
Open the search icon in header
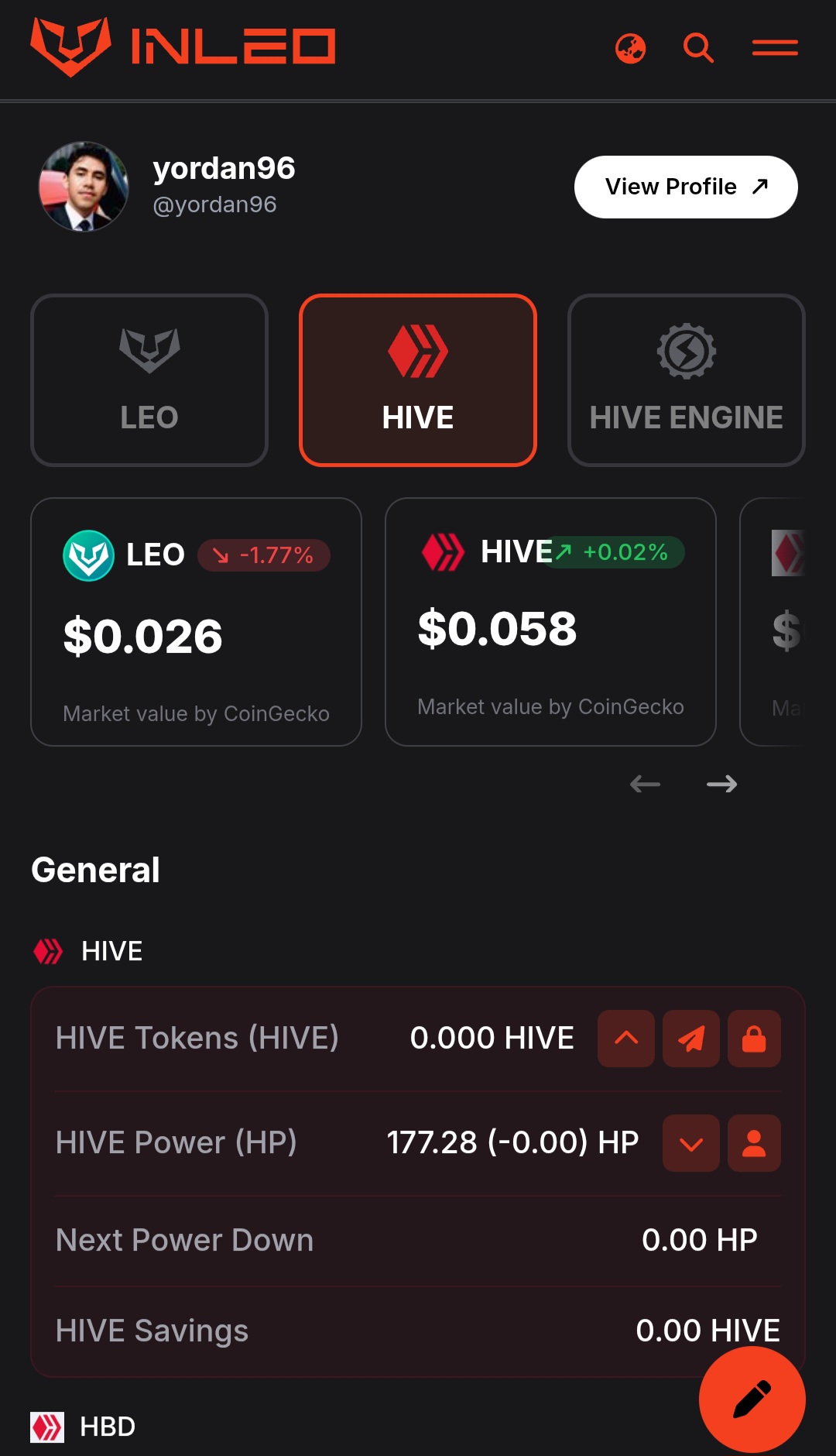[x=698, y=48]
